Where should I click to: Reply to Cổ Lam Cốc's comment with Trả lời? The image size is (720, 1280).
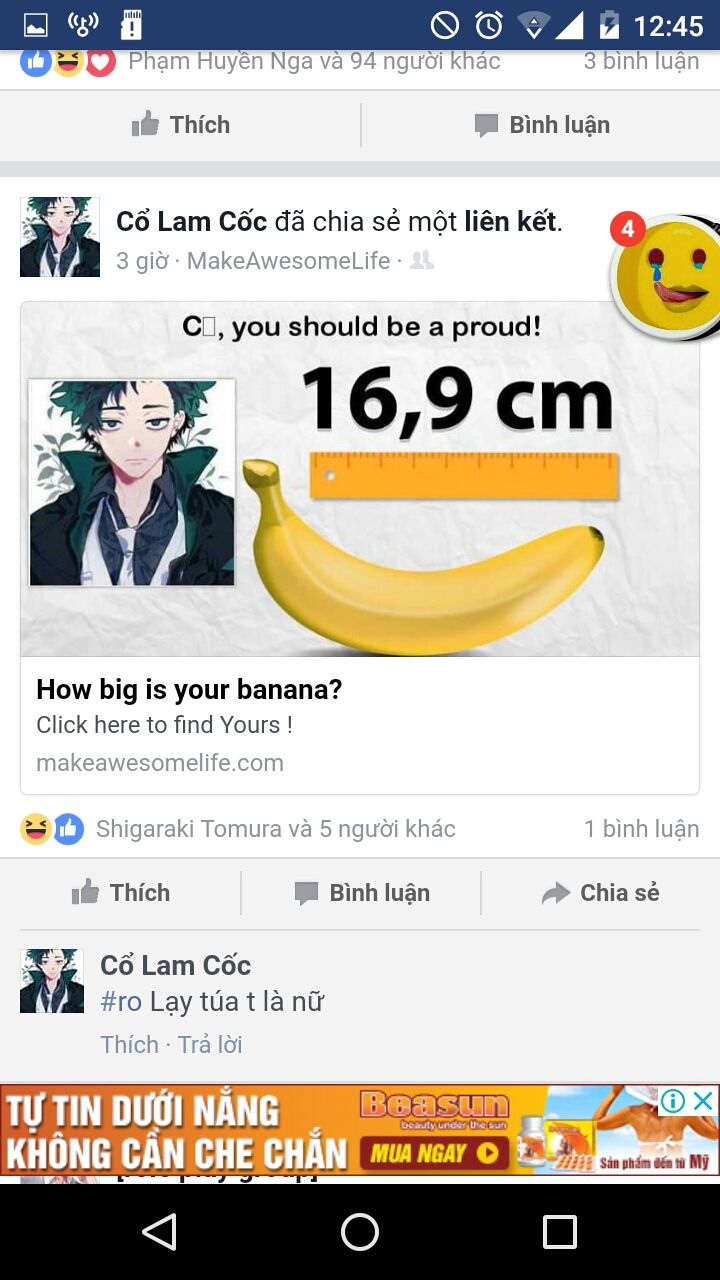[210, 1045]
